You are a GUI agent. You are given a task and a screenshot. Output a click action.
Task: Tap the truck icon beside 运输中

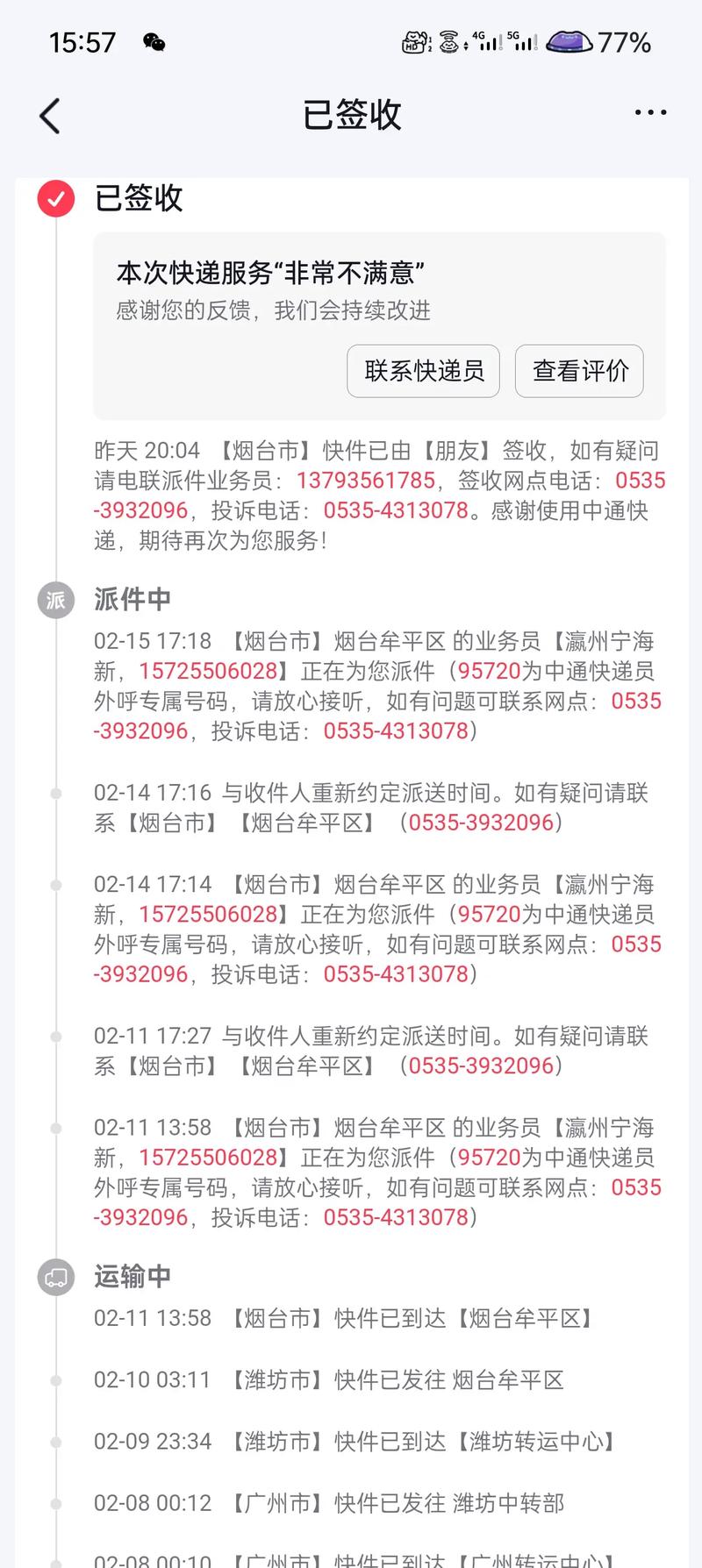click(x=54, y=1277)
